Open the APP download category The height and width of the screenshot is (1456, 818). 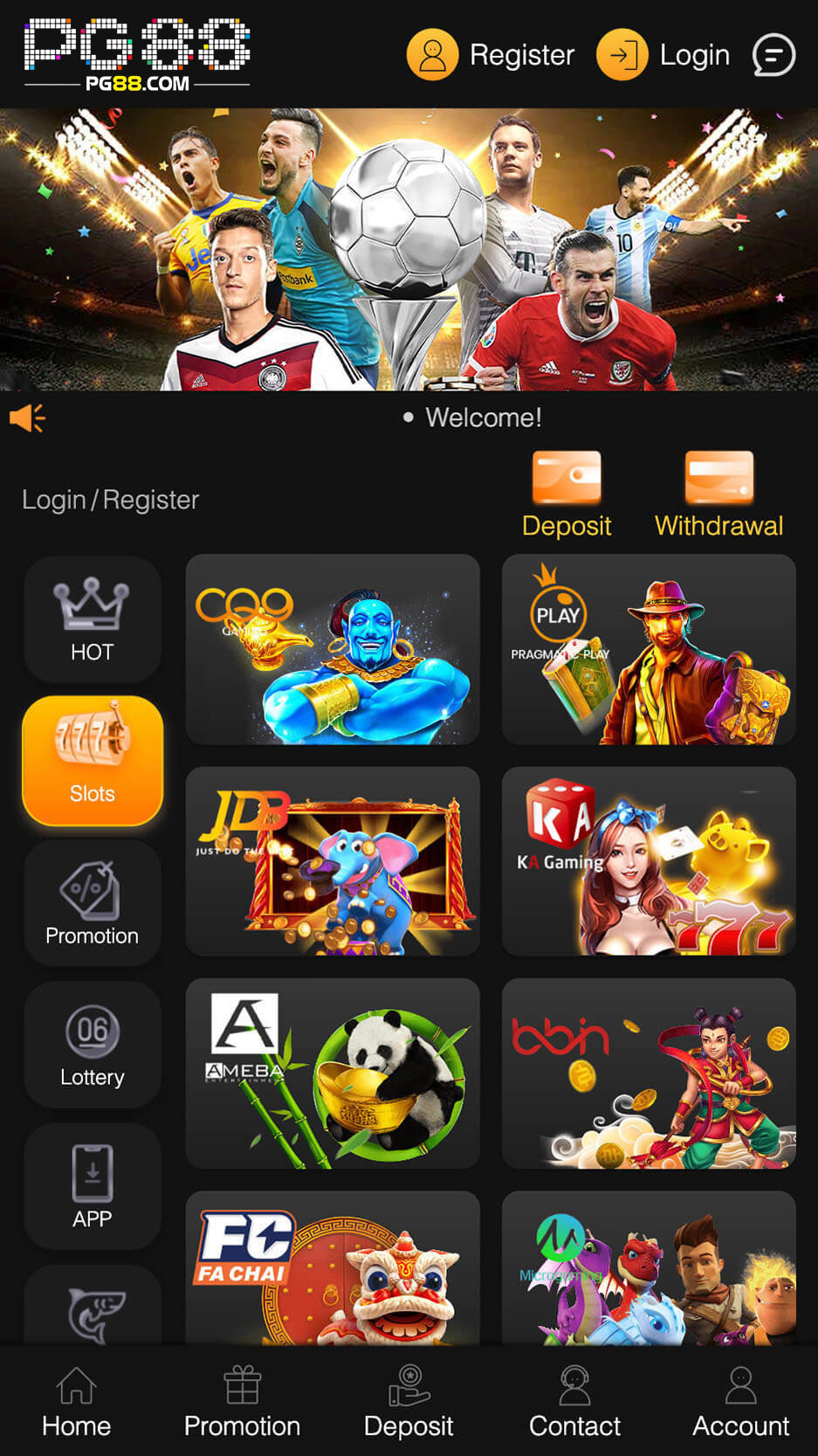(x=93, y=1186)
